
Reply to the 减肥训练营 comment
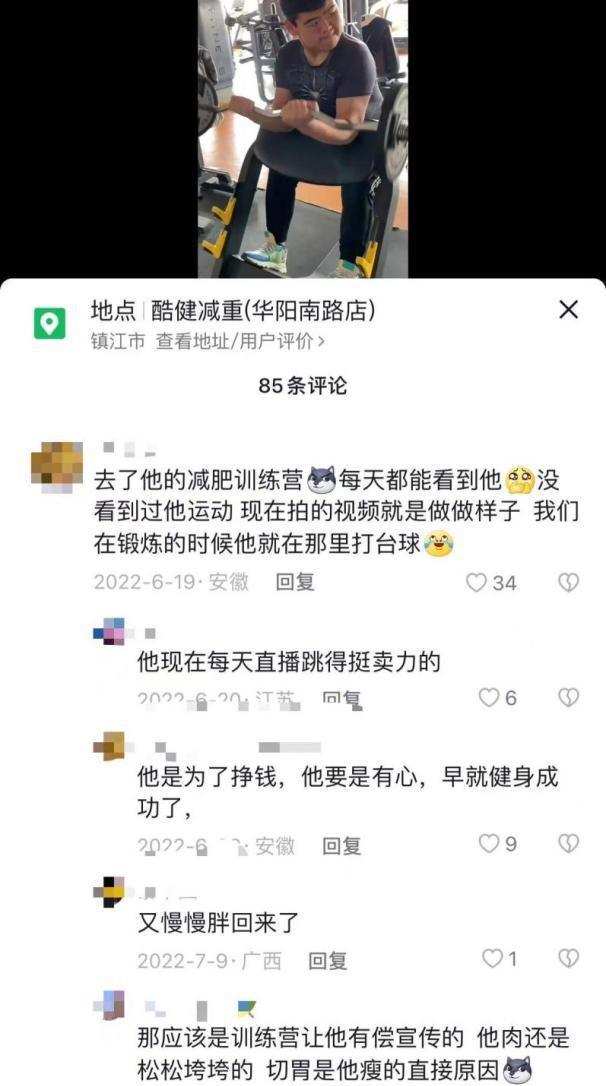(294, 582)
